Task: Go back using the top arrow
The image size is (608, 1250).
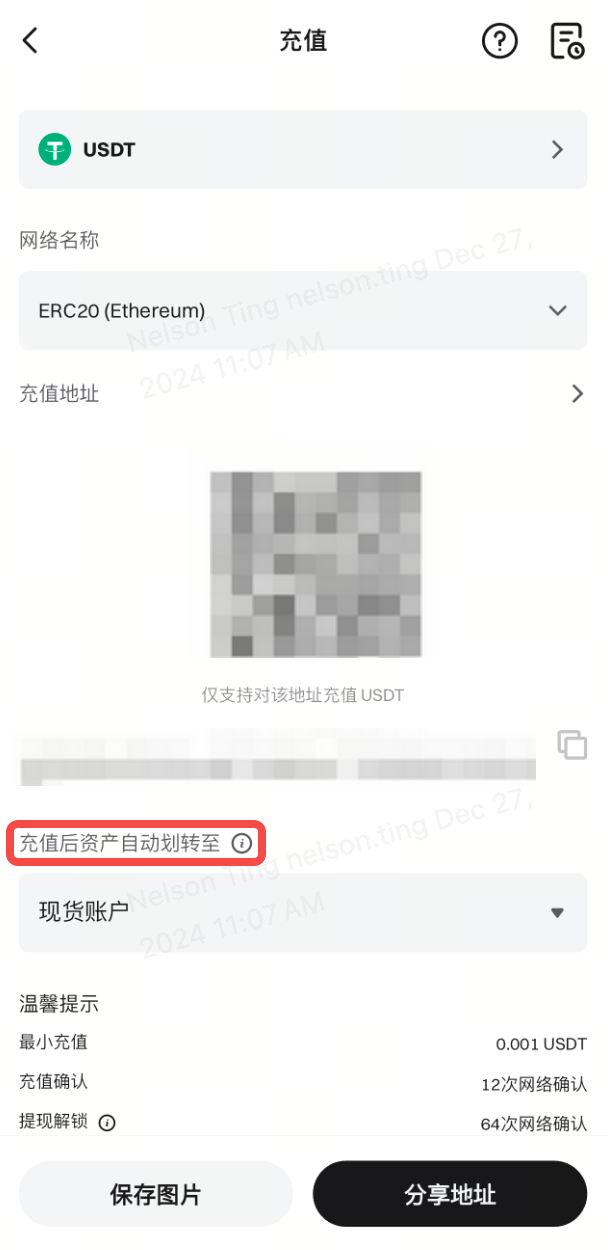Action: (30, 41)
